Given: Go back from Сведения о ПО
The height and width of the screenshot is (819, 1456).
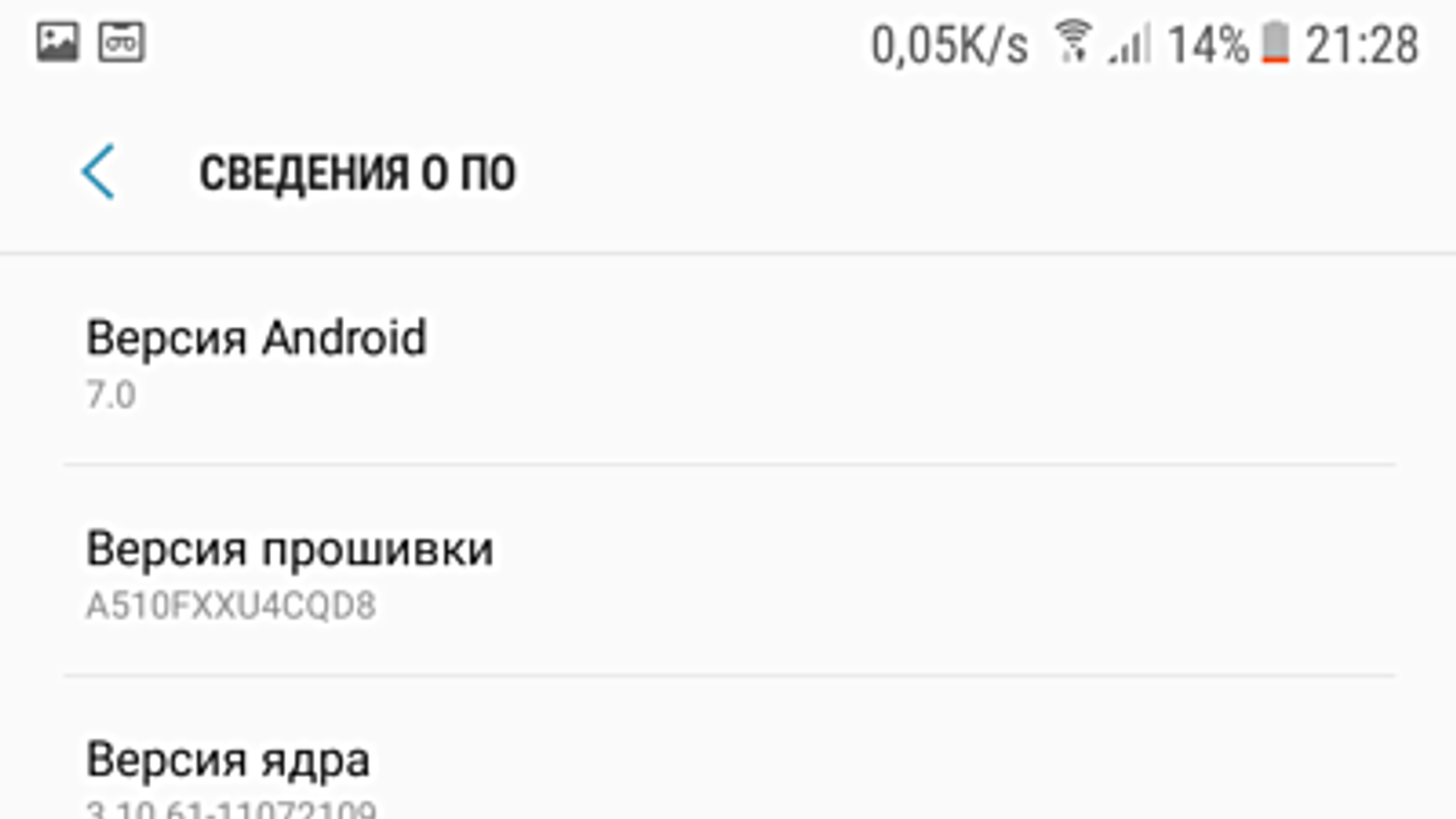Looking at the screenshot, I should [x=98, y=171].
